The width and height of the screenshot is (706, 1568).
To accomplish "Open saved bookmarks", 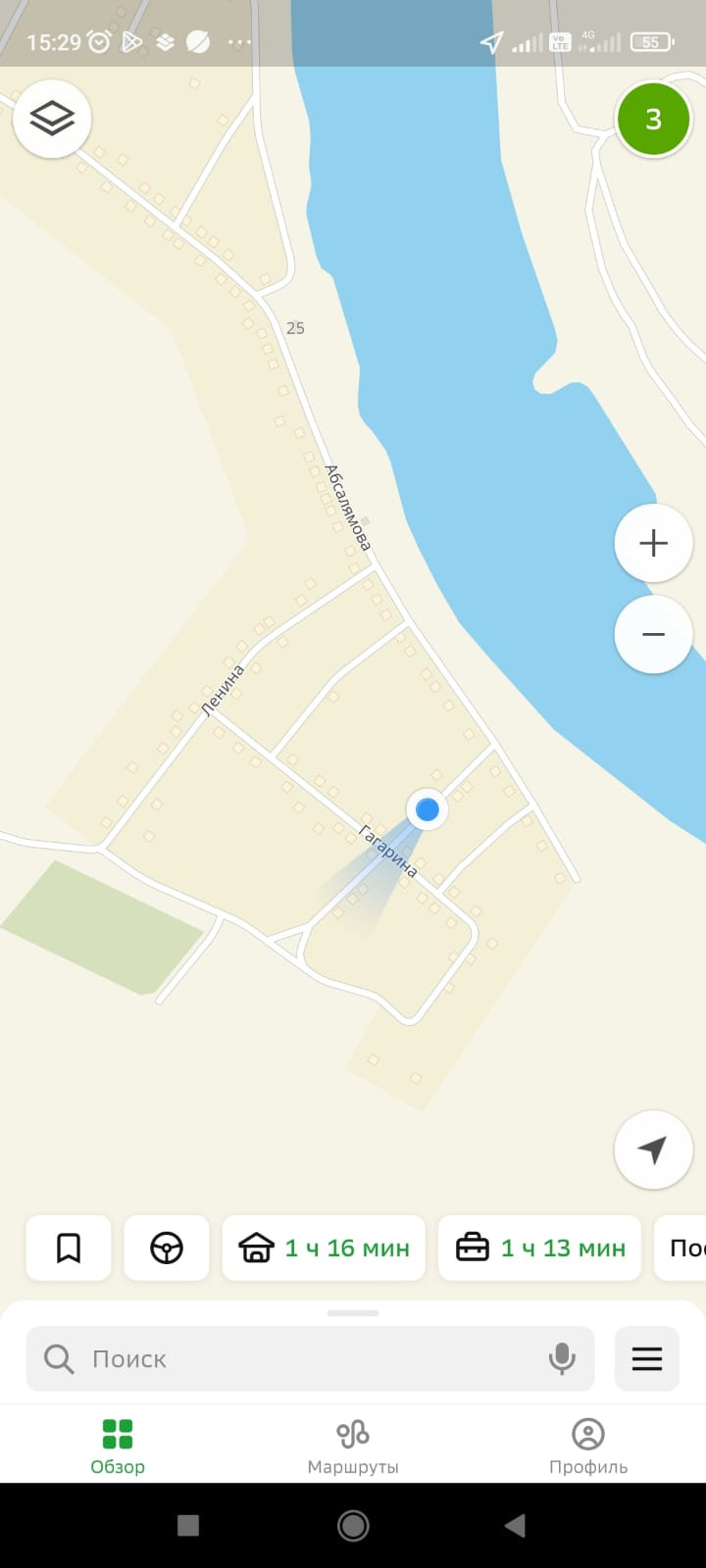I will [x=69, y=1248].
